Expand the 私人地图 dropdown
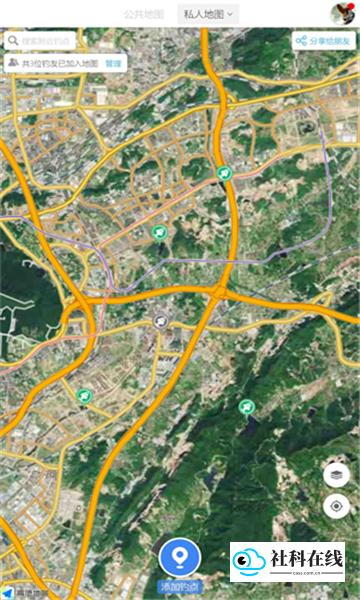The width and height of the screenshot is (360, 600). coord(208,15)
